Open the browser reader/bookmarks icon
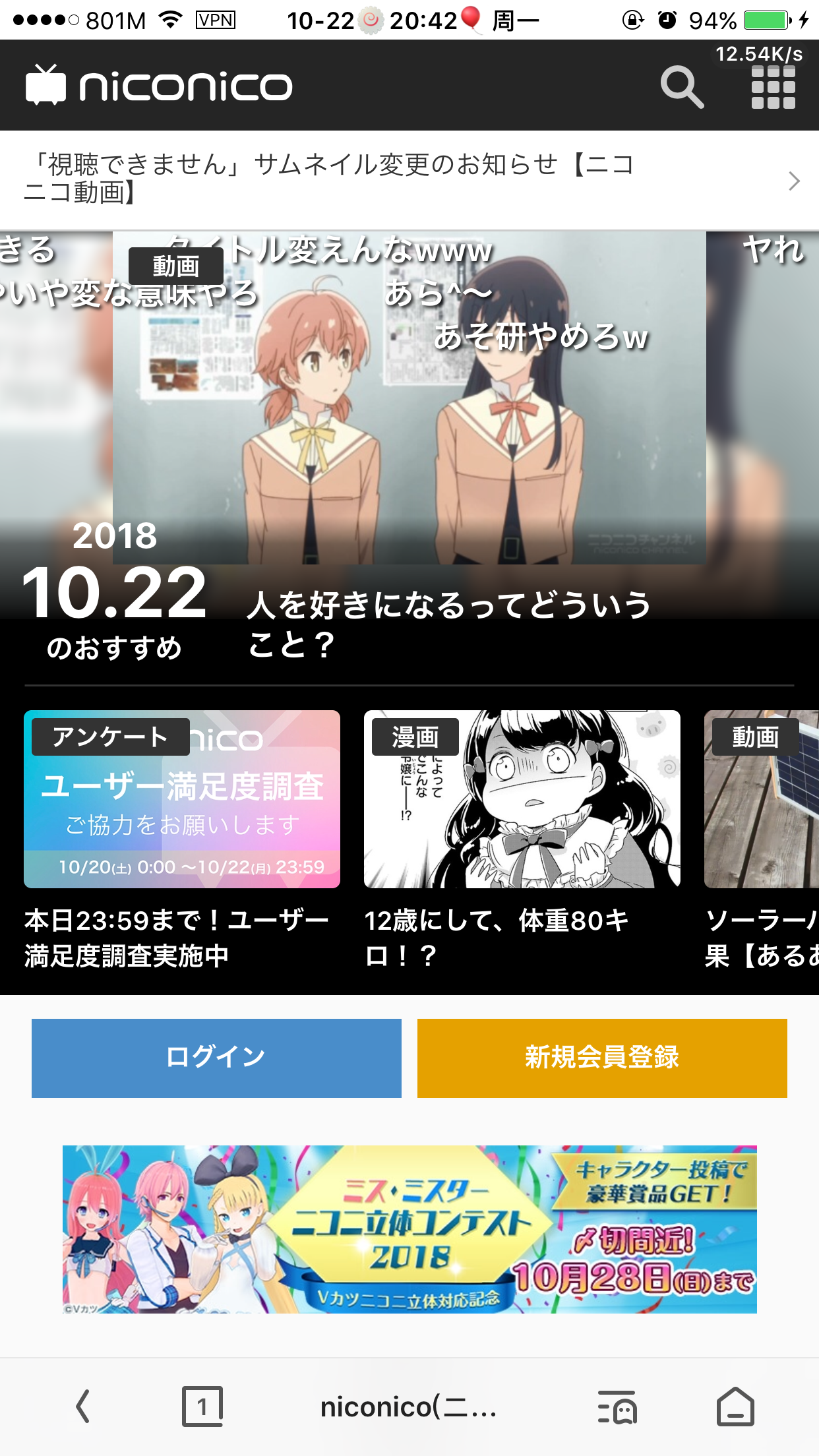819x1456 pixels. [x=617, y=1407]
